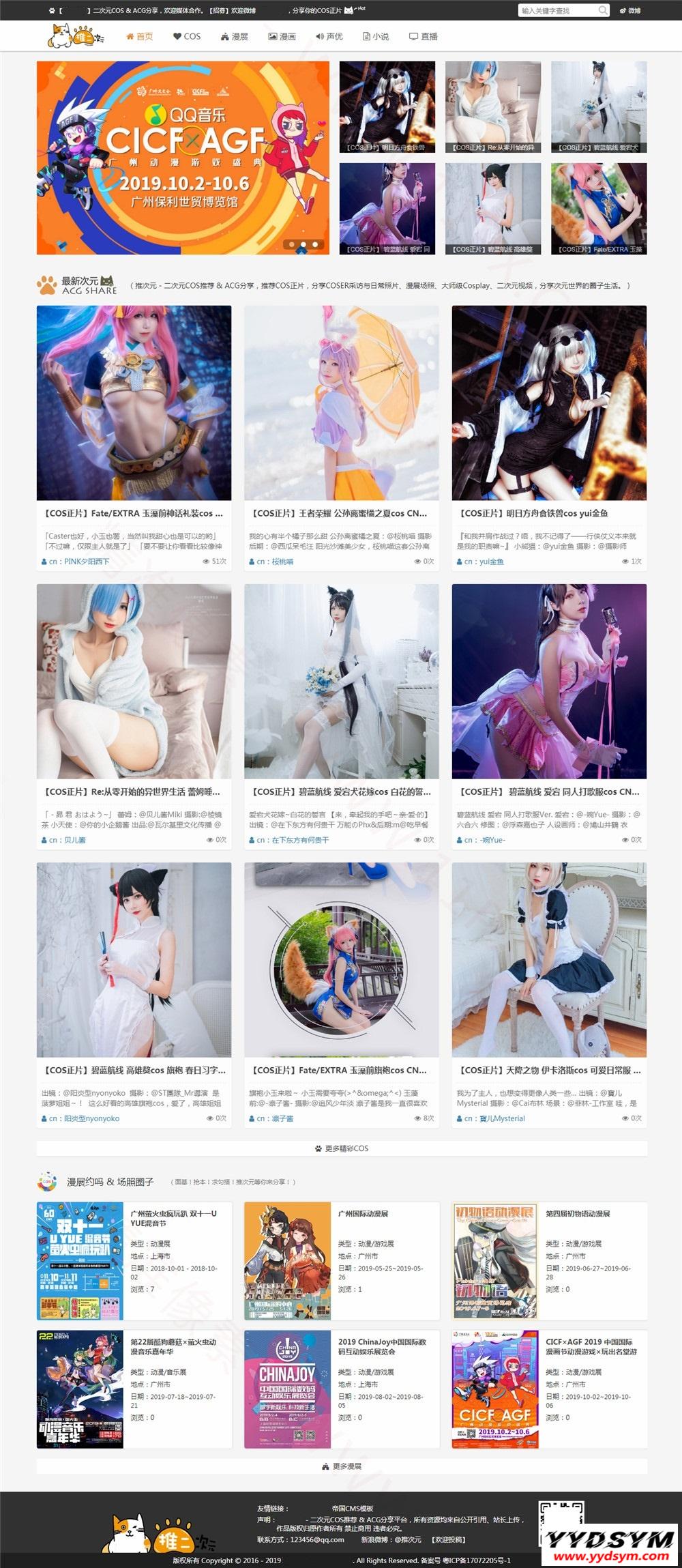
Task: Go to the 漫画 section
Action: coord(282,36)
